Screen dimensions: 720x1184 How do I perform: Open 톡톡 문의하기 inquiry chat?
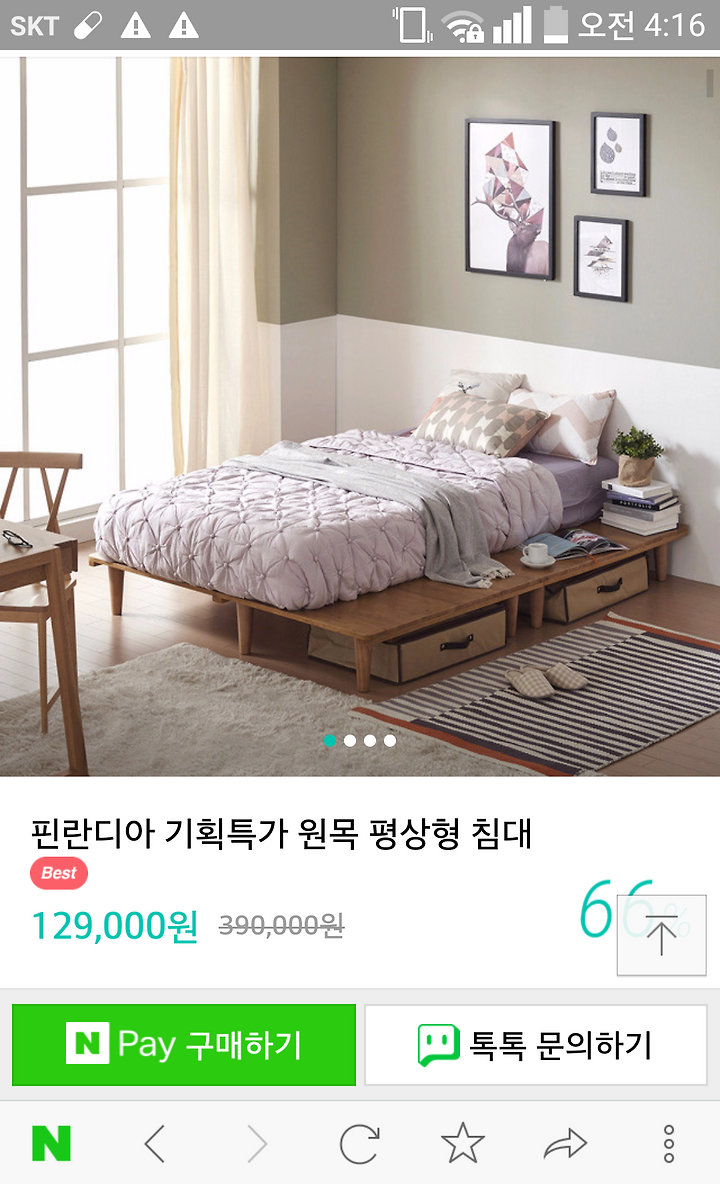(x=536, y=1045)
